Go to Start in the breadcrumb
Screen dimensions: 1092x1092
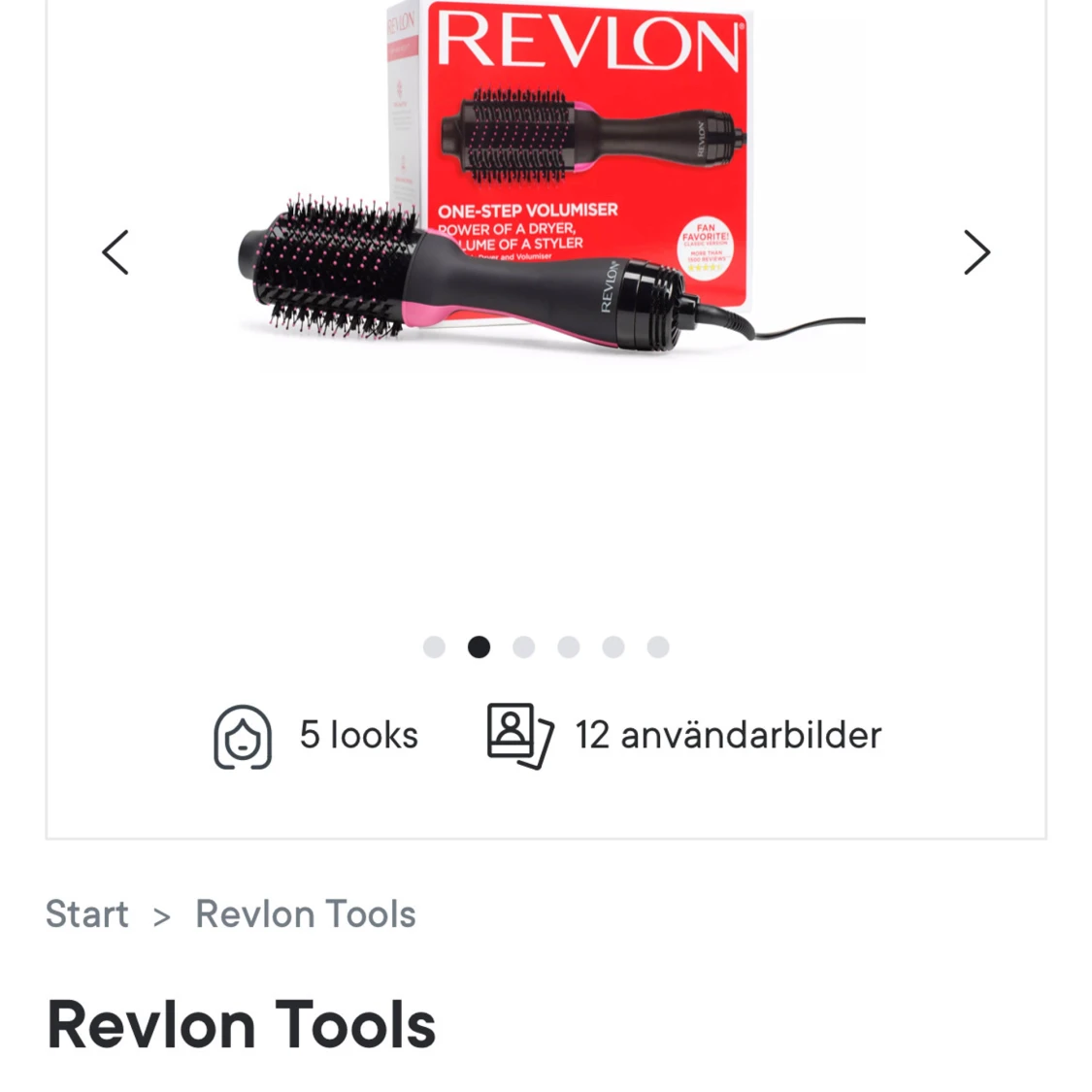tap(87, 914)
